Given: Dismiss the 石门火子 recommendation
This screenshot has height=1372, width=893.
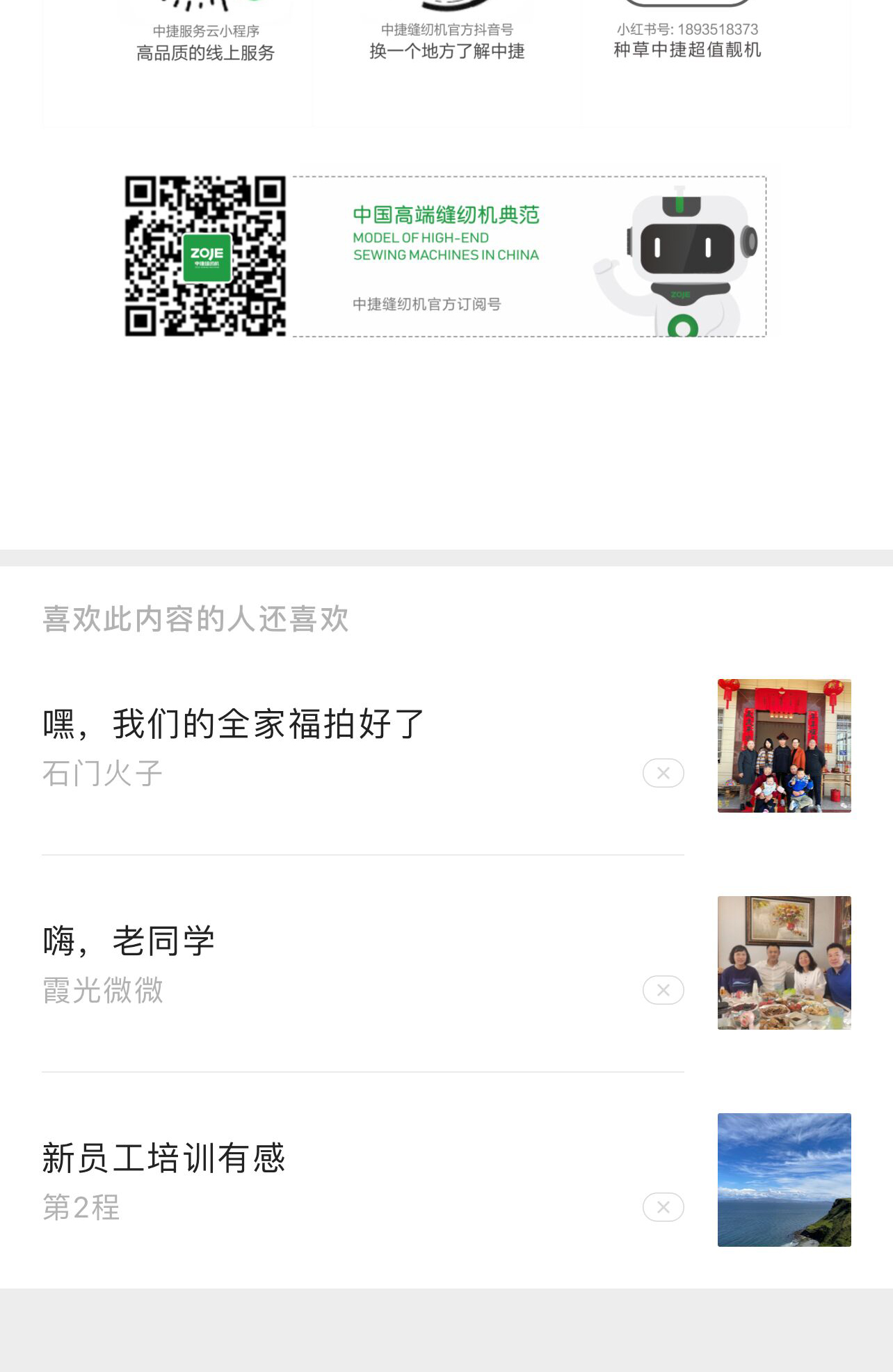Looking at the screenshot, I should tap(663, 773).
